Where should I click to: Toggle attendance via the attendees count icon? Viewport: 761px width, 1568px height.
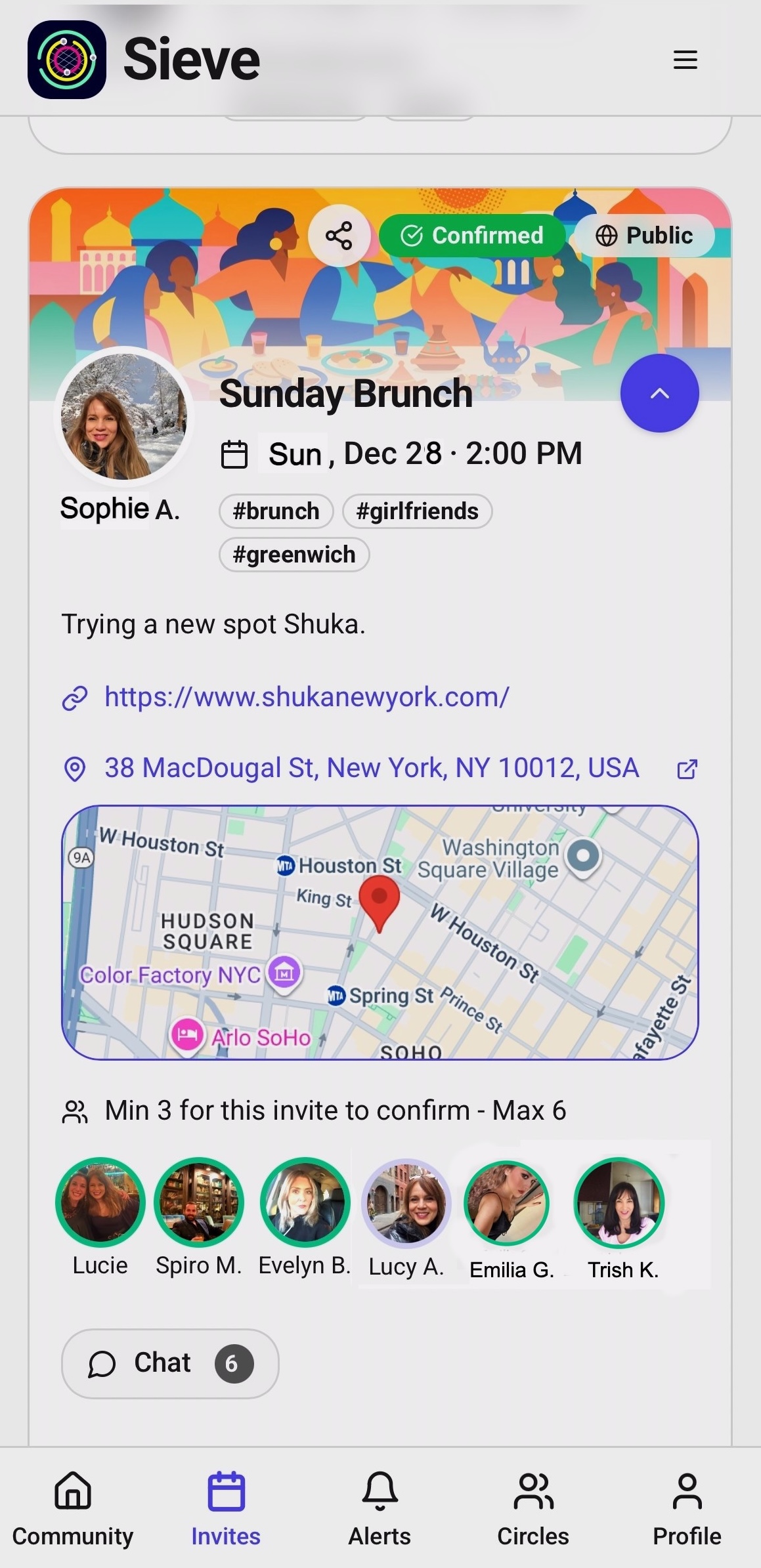tap(76, 1111)
